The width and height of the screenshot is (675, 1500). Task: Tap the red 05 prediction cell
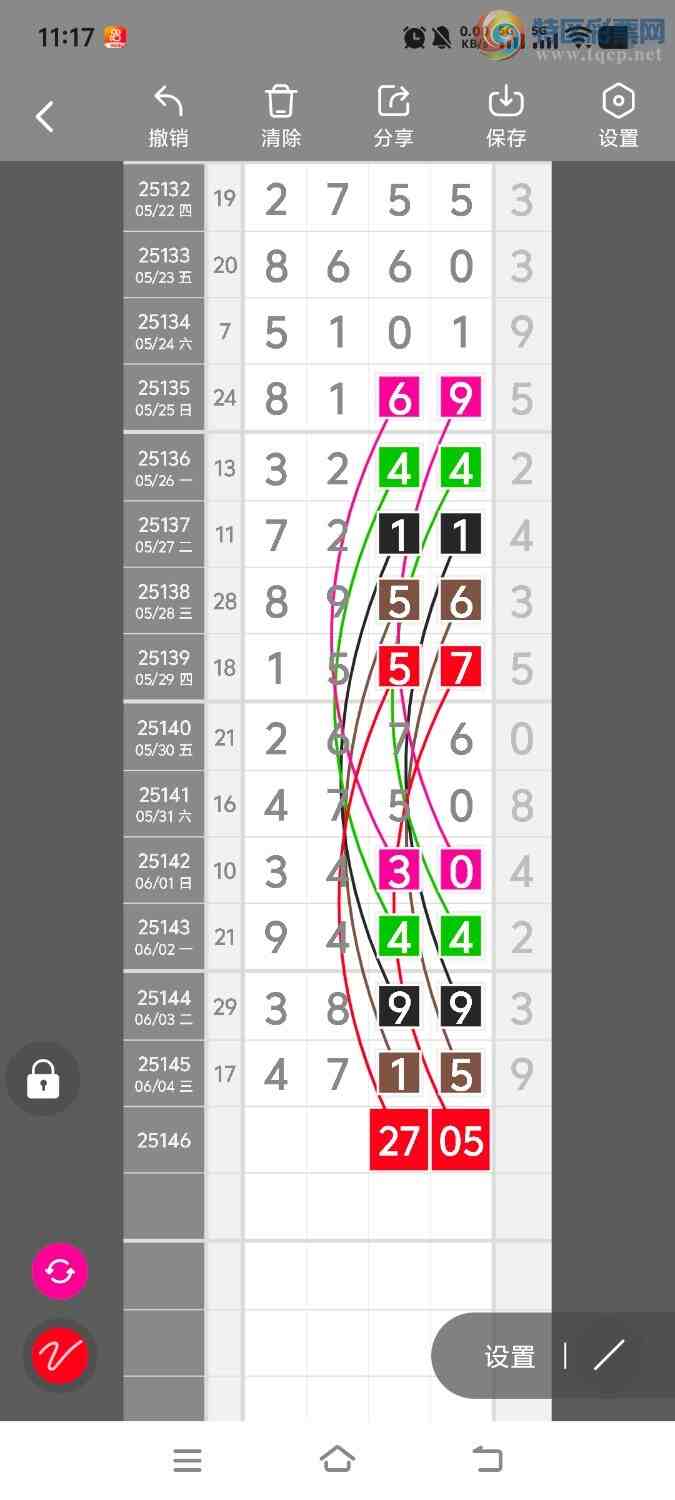tap(461, 1140)
